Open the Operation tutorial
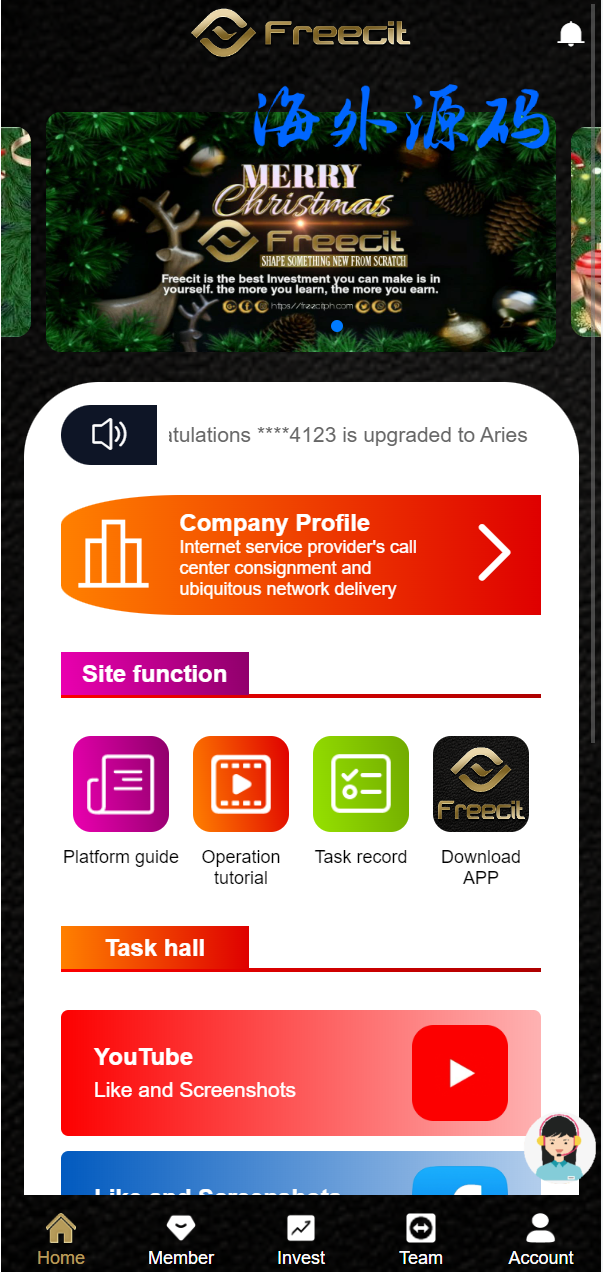Screen dimensions: 603x1272 point(241,784)
